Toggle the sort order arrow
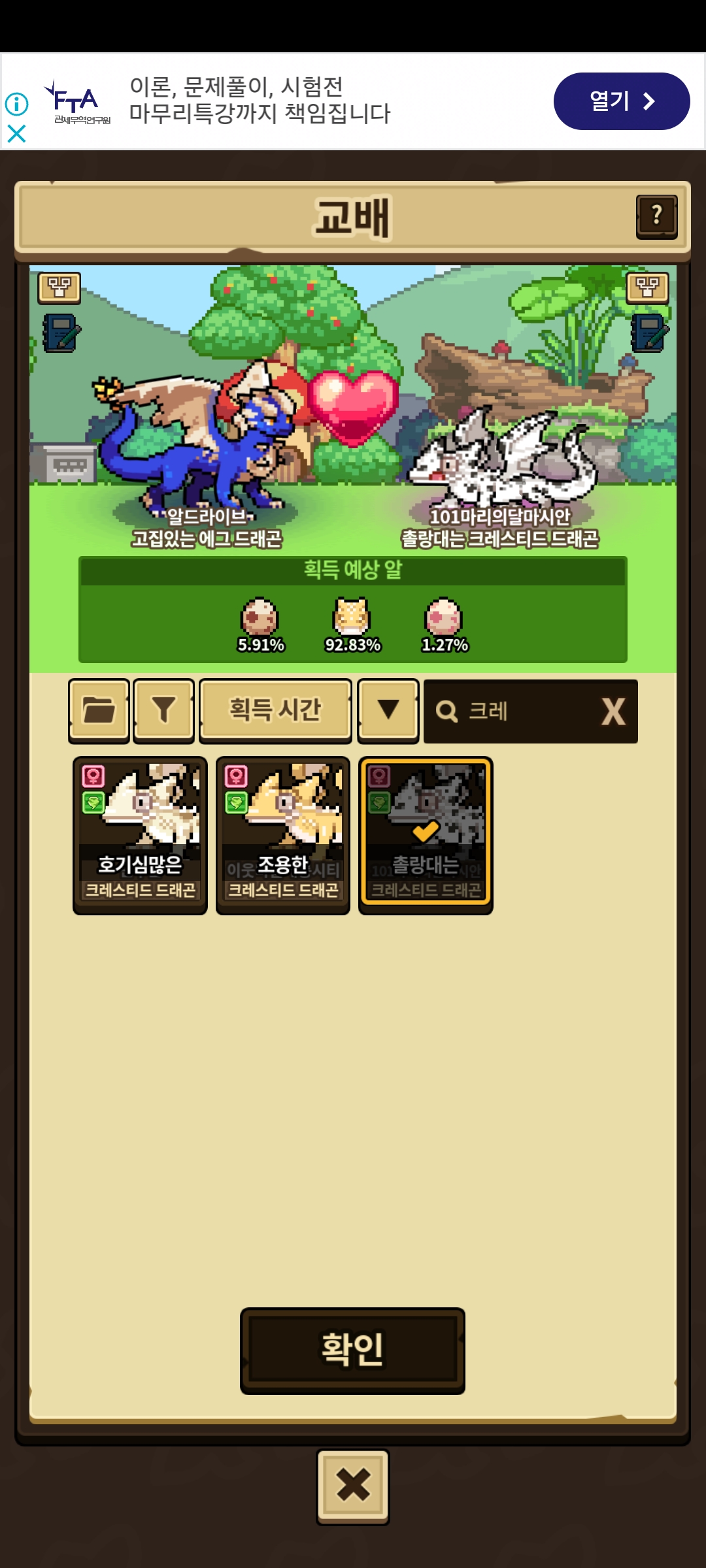This screenshot has width=706, height=1568. tap(388, 710)
